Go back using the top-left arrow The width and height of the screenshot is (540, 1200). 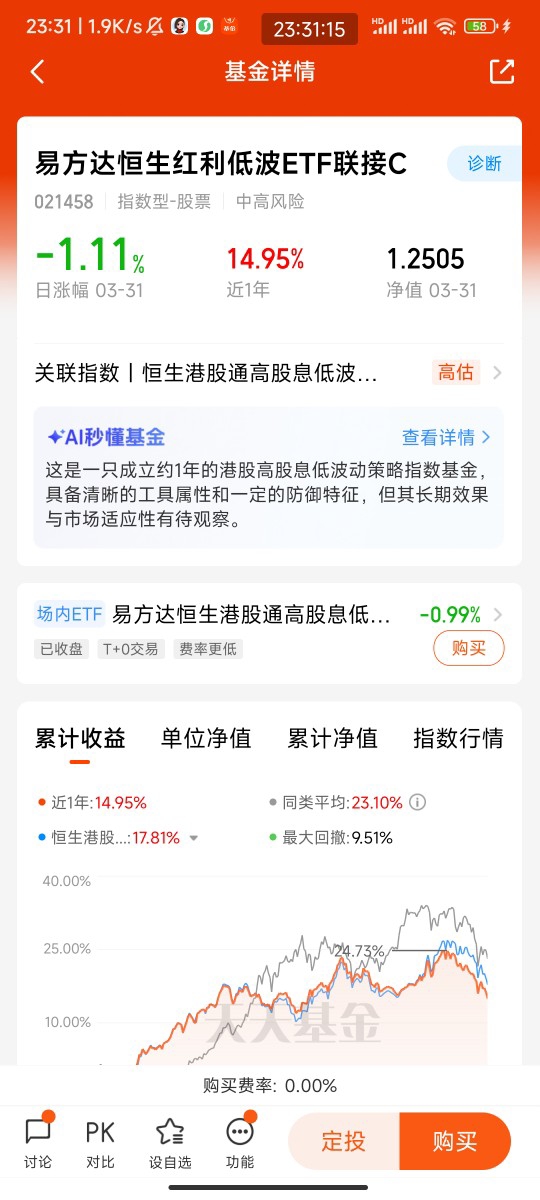pos(38,72)
